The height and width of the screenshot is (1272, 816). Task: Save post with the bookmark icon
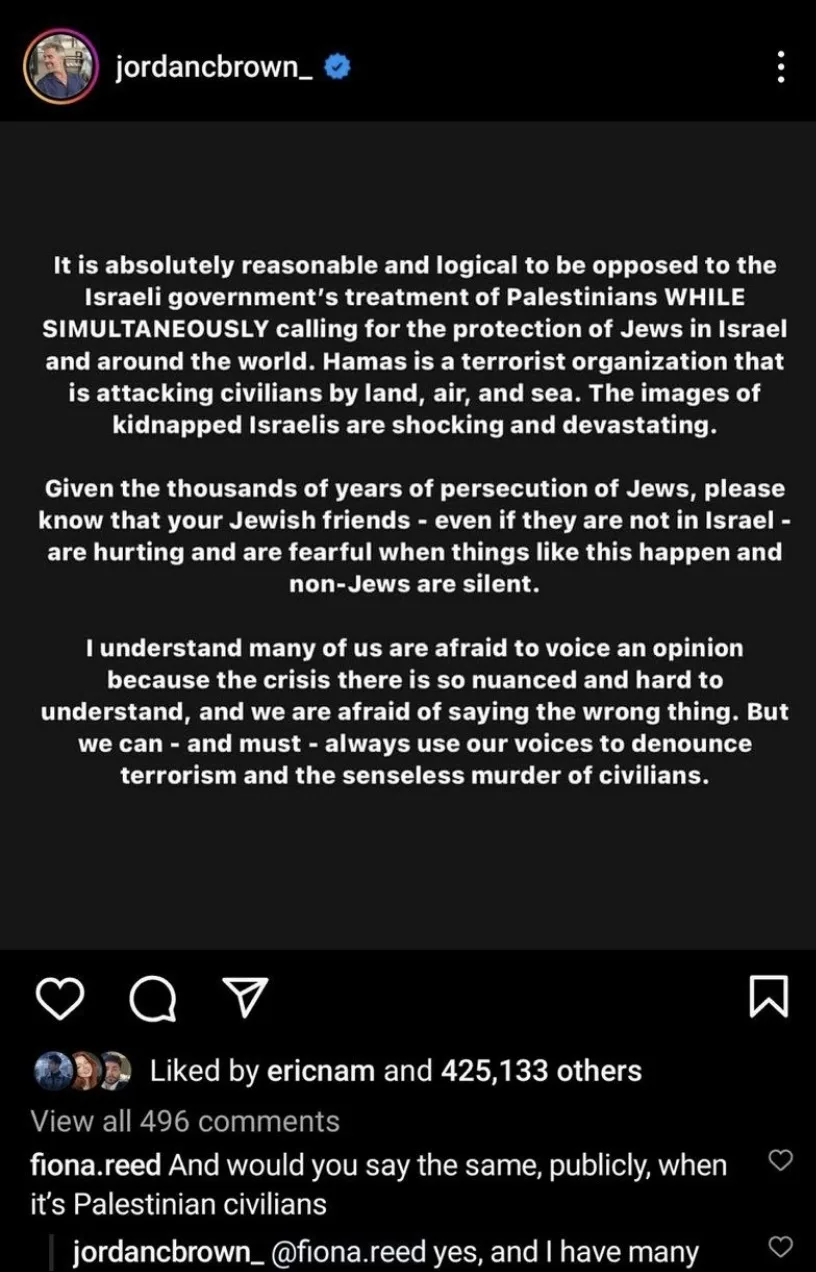[x=768, y=998]
